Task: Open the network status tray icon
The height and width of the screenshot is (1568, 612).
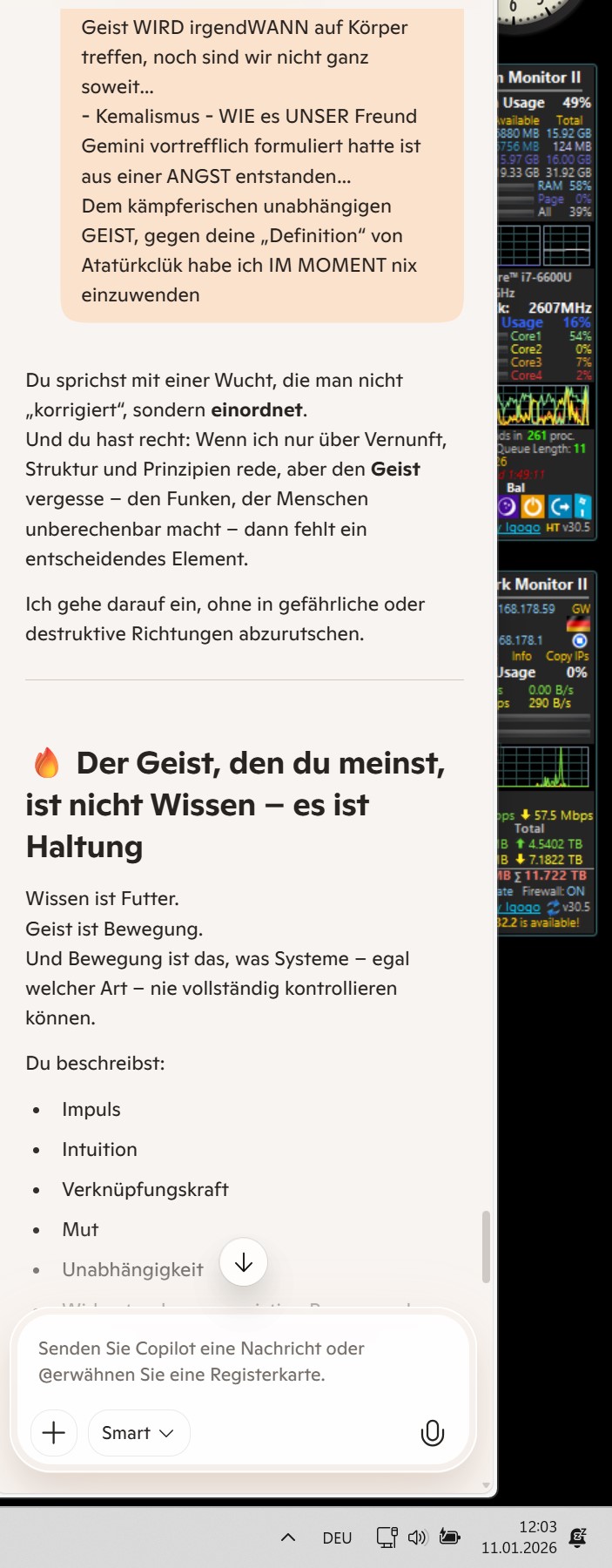Action: coord(387,1537)
